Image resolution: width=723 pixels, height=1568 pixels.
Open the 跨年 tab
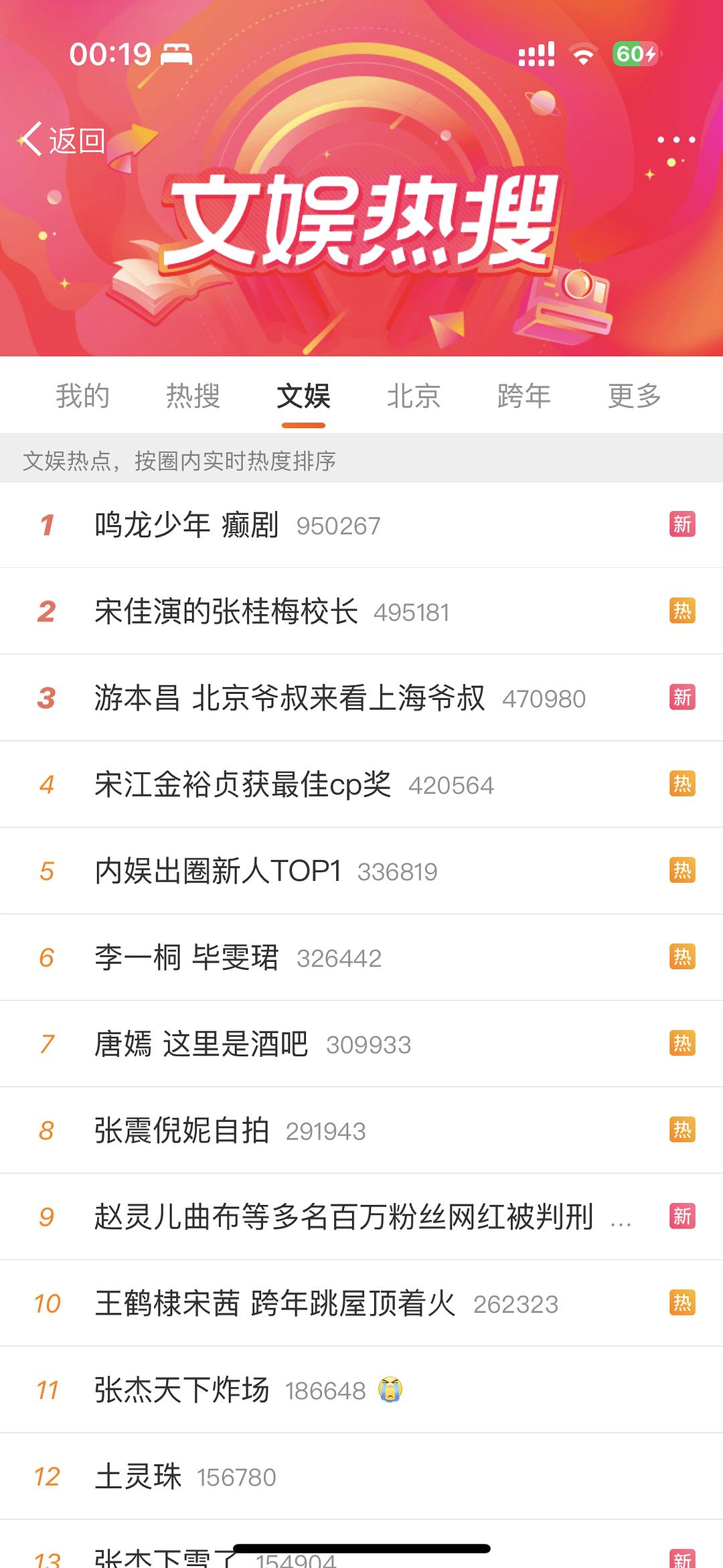(524, 396)
